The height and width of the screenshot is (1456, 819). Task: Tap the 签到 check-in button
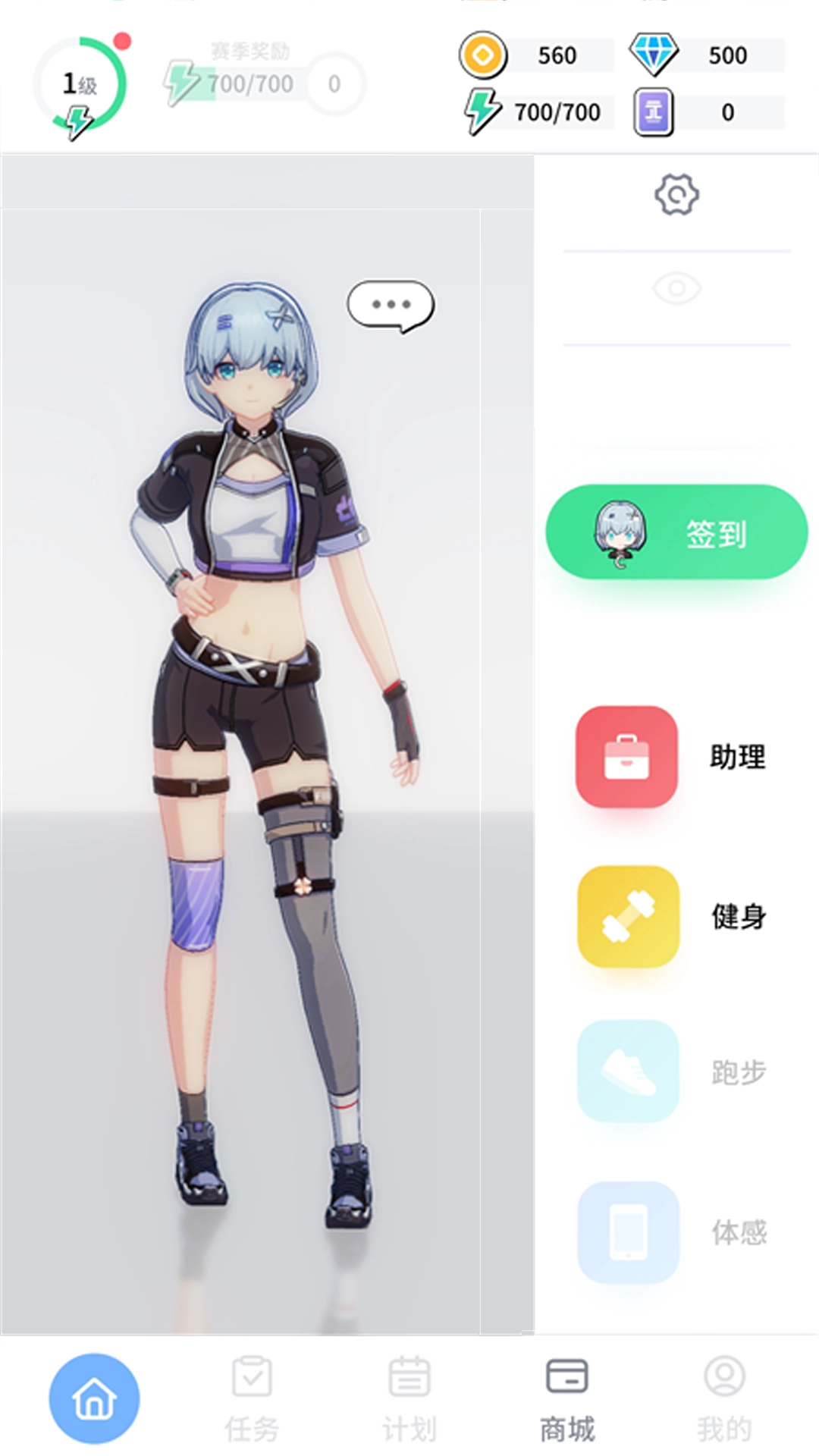[x=676, y=532]
